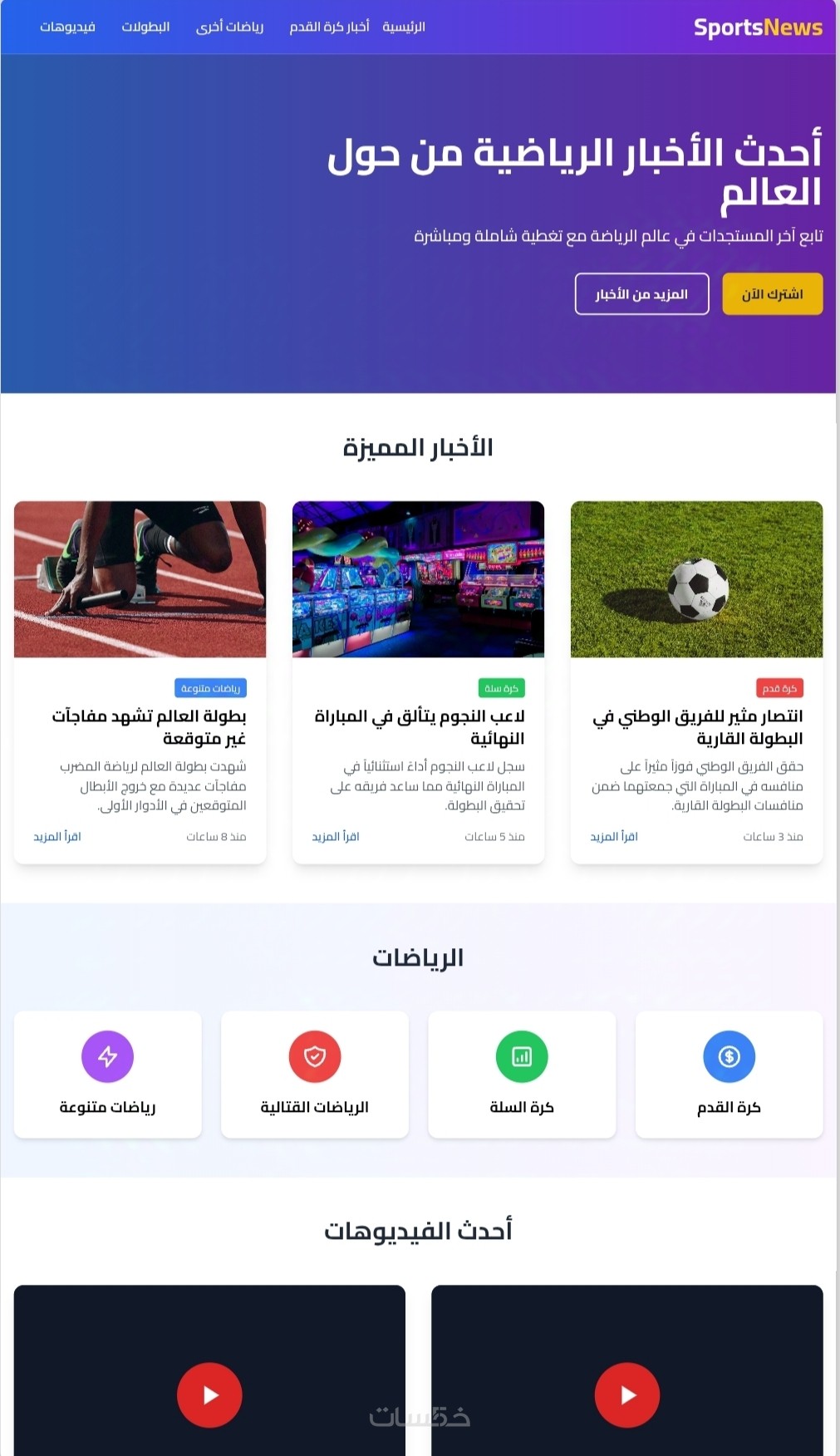Viewport: 840px width, 1456px height.
Task: Select the كرة السلة category card
Action: tap(522, 1074)
